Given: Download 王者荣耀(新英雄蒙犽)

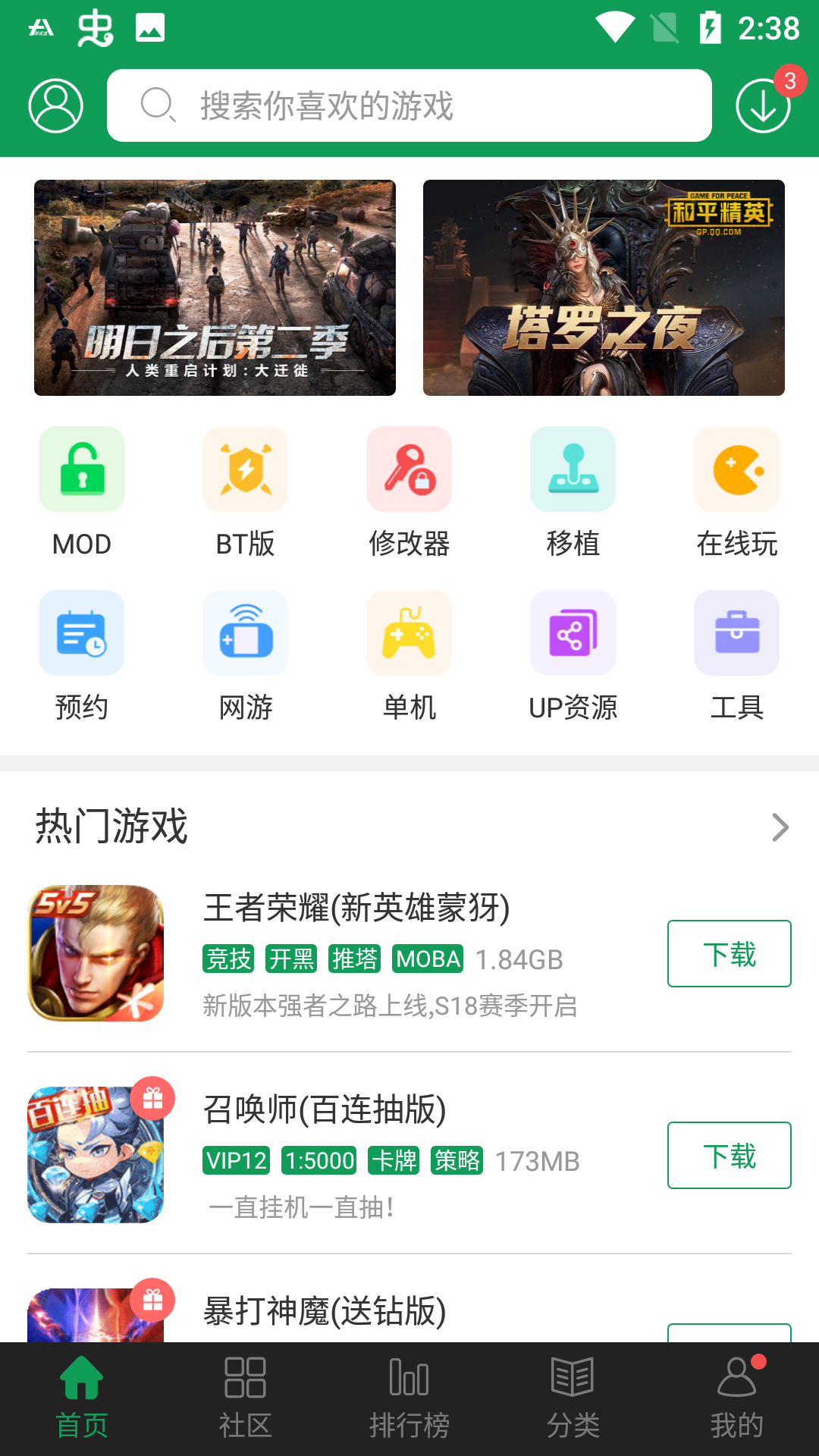Looking at the screenshot, I should (x=729, y=953).
